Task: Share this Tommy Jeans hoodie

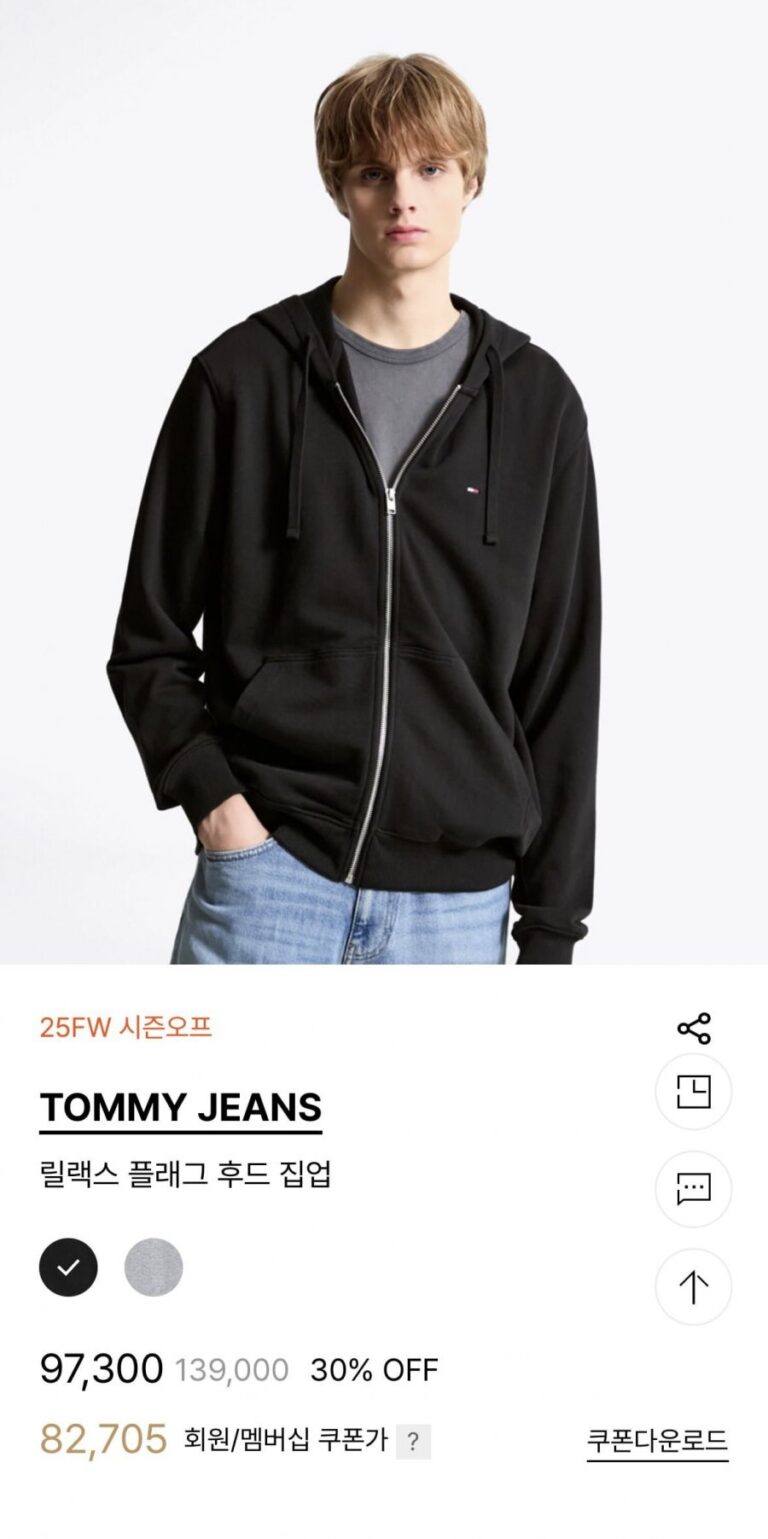Action: (693, 1028)
